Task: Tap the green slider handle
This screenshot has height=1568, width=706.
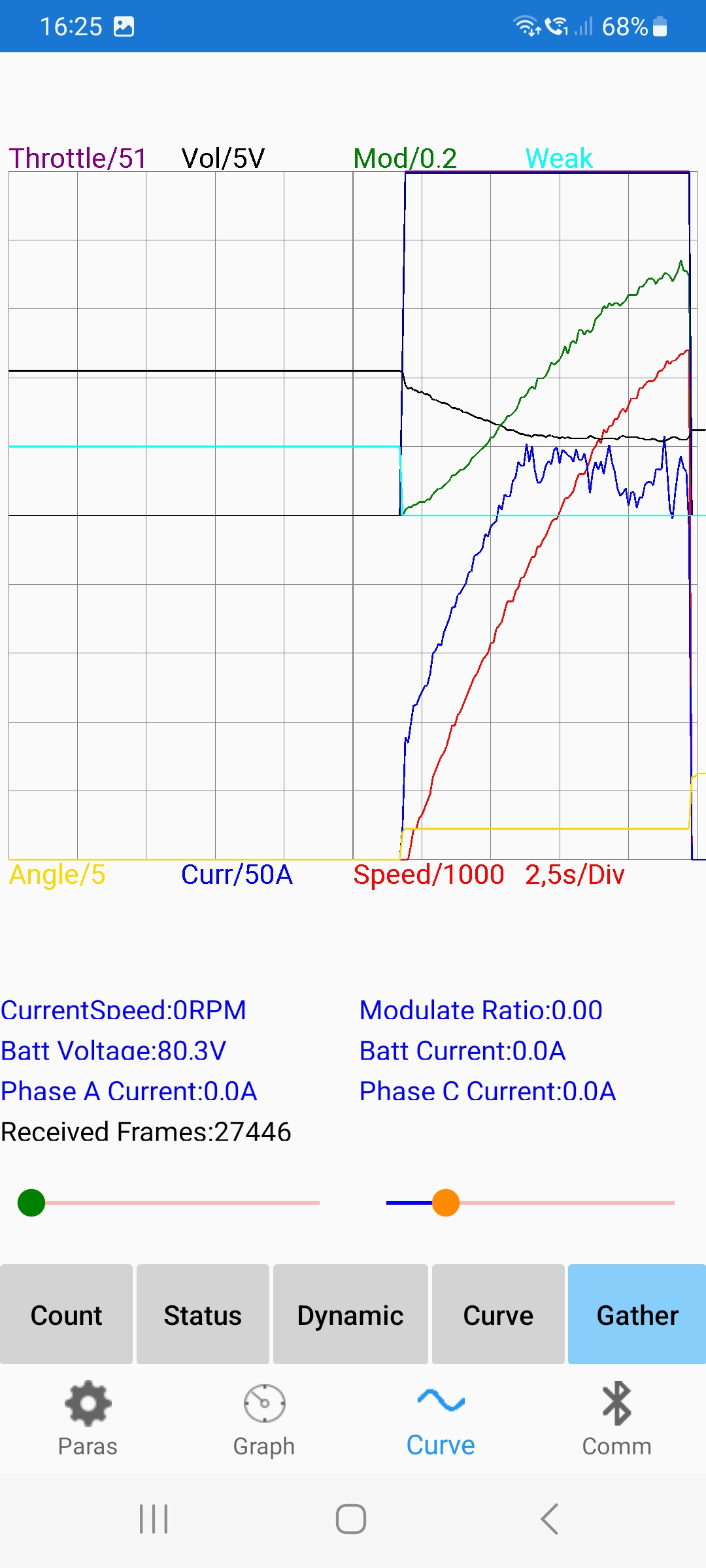Action: point(31,1203)
